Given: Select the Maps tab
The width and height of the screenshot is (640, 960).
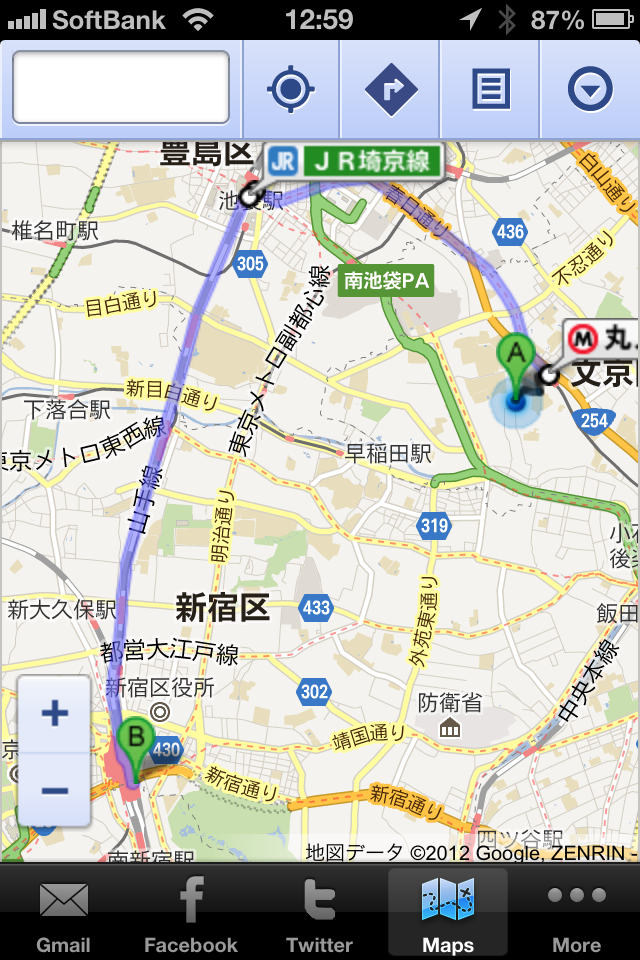Looking at the screenshot, I should pyautogui.click(x=447, y=914).
